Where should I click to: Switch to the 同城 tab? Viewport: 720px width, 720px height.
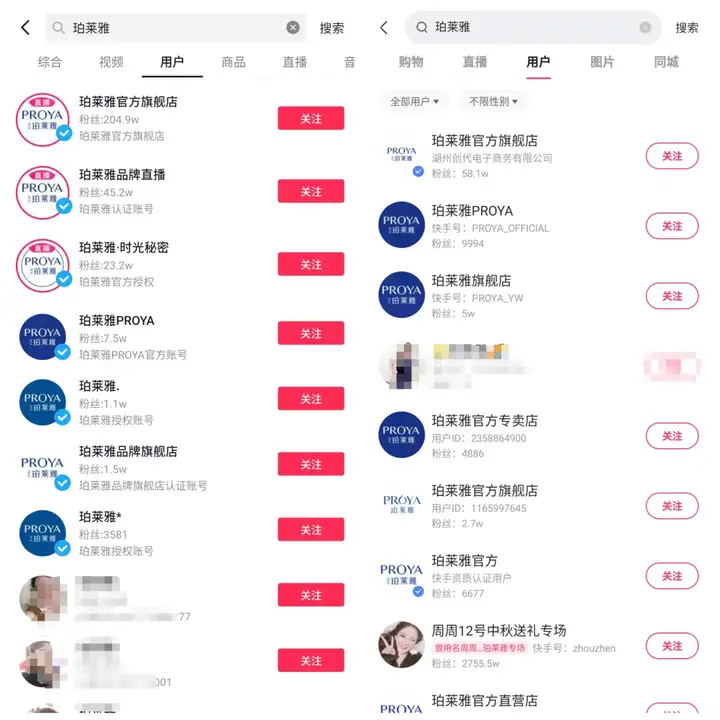tap(666, 62)
